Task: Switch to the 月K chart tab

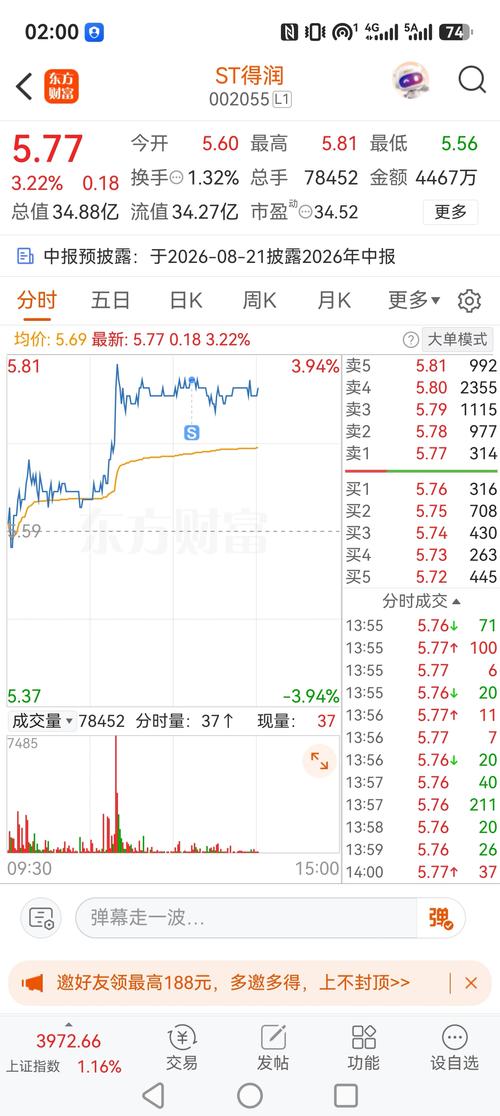Action: (334, 300)
